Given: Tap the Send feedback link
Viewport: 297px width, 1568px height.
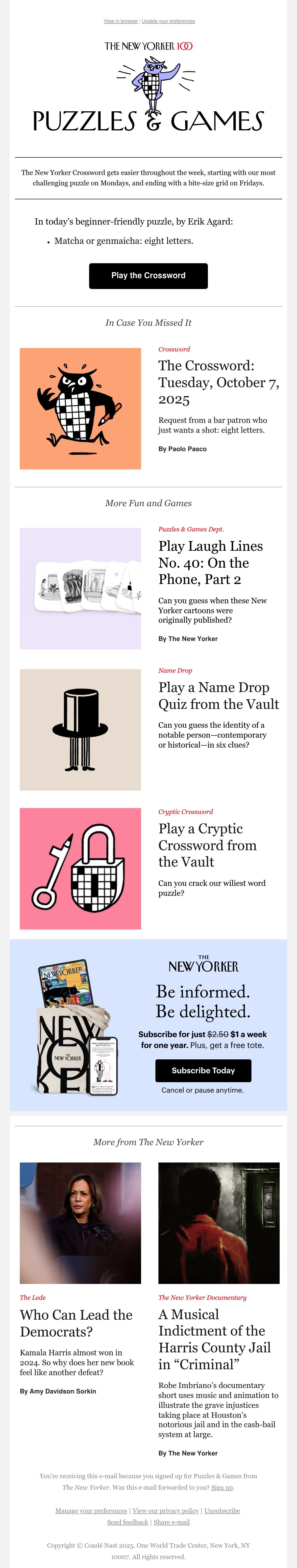Looking at the screenshot, I should (127, 1522).
